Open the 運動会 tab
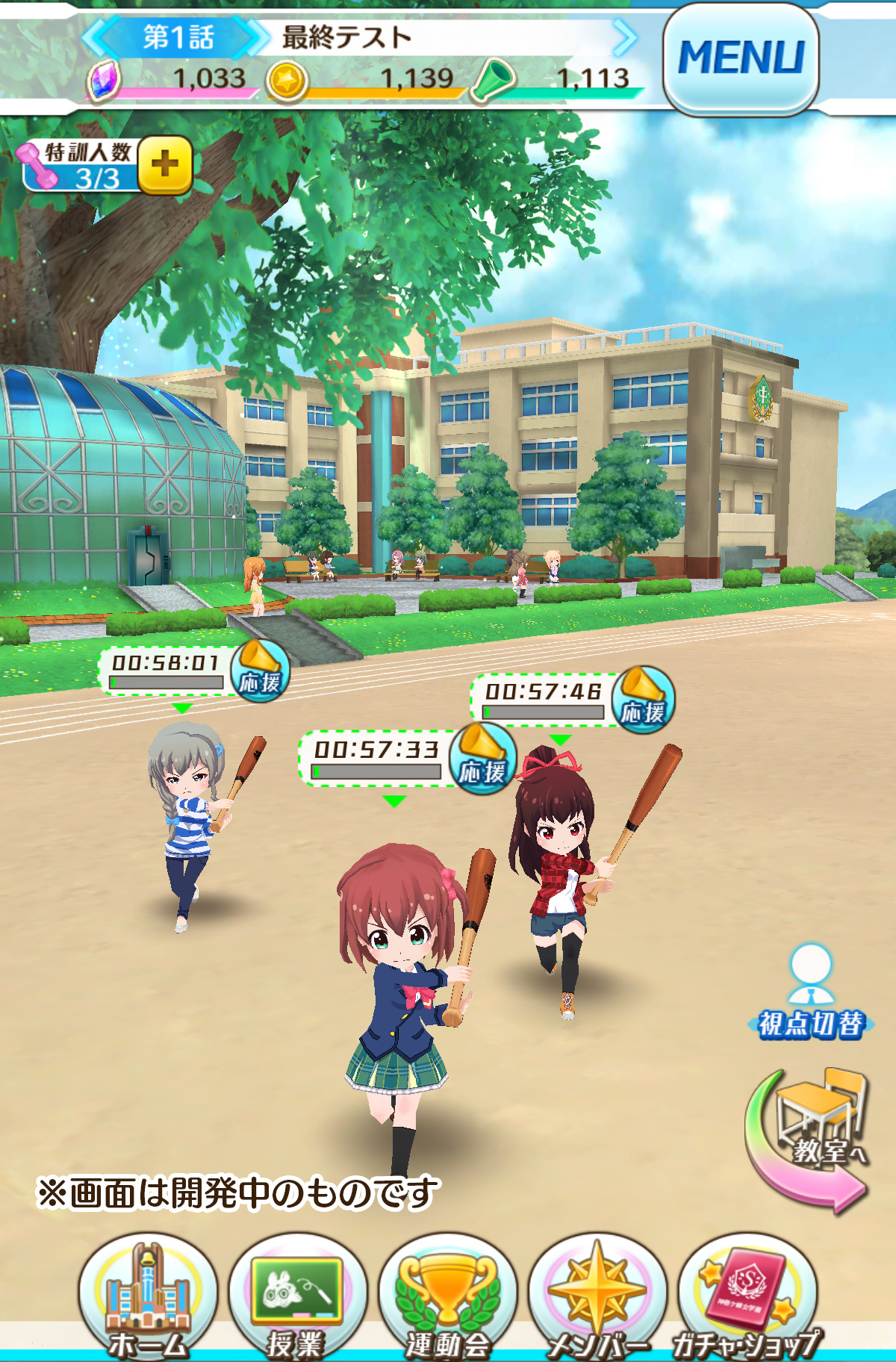896x1362 pixels. click(448, 1296)
